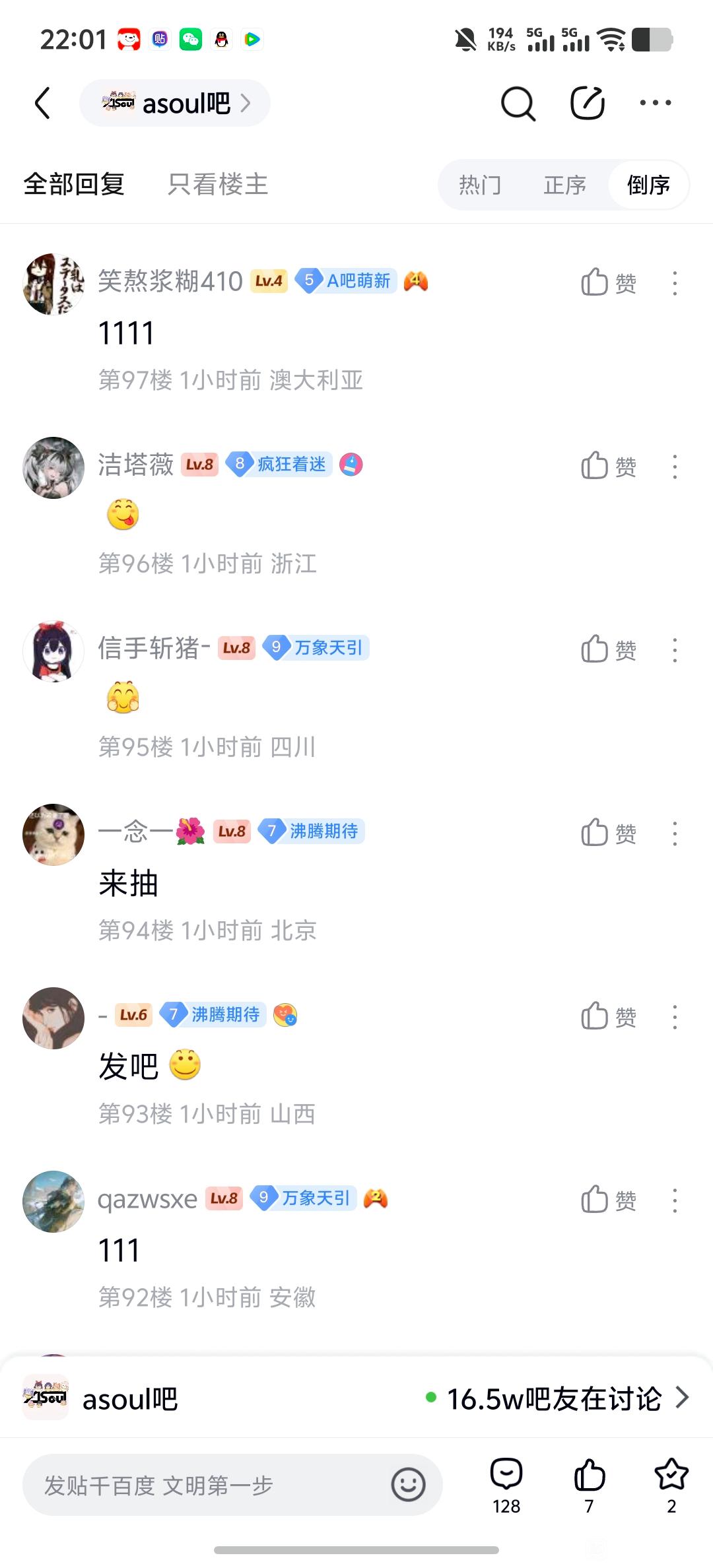View the 128 comments via bottom icon
This screenshot has height=1568, width=713.
point(506,1485)
